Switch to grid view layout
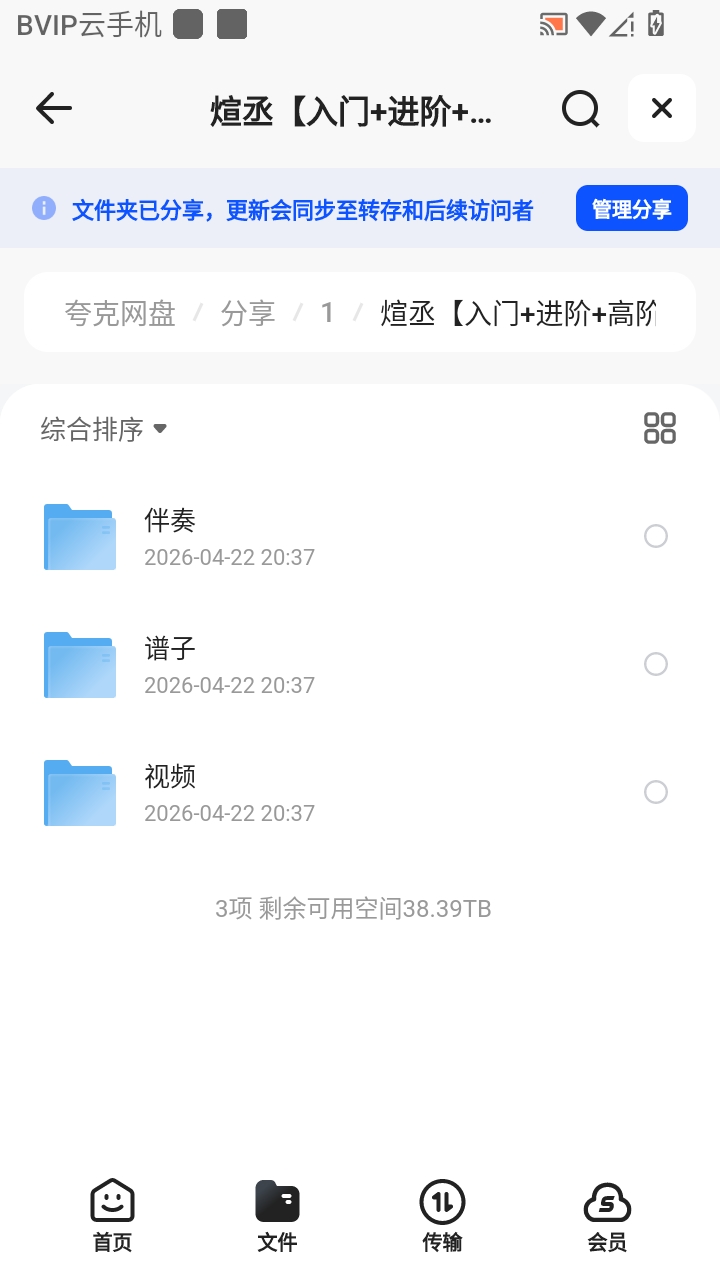Image resolution: width=720 pixels, height=1280 pixels. (x=658, y=427)
